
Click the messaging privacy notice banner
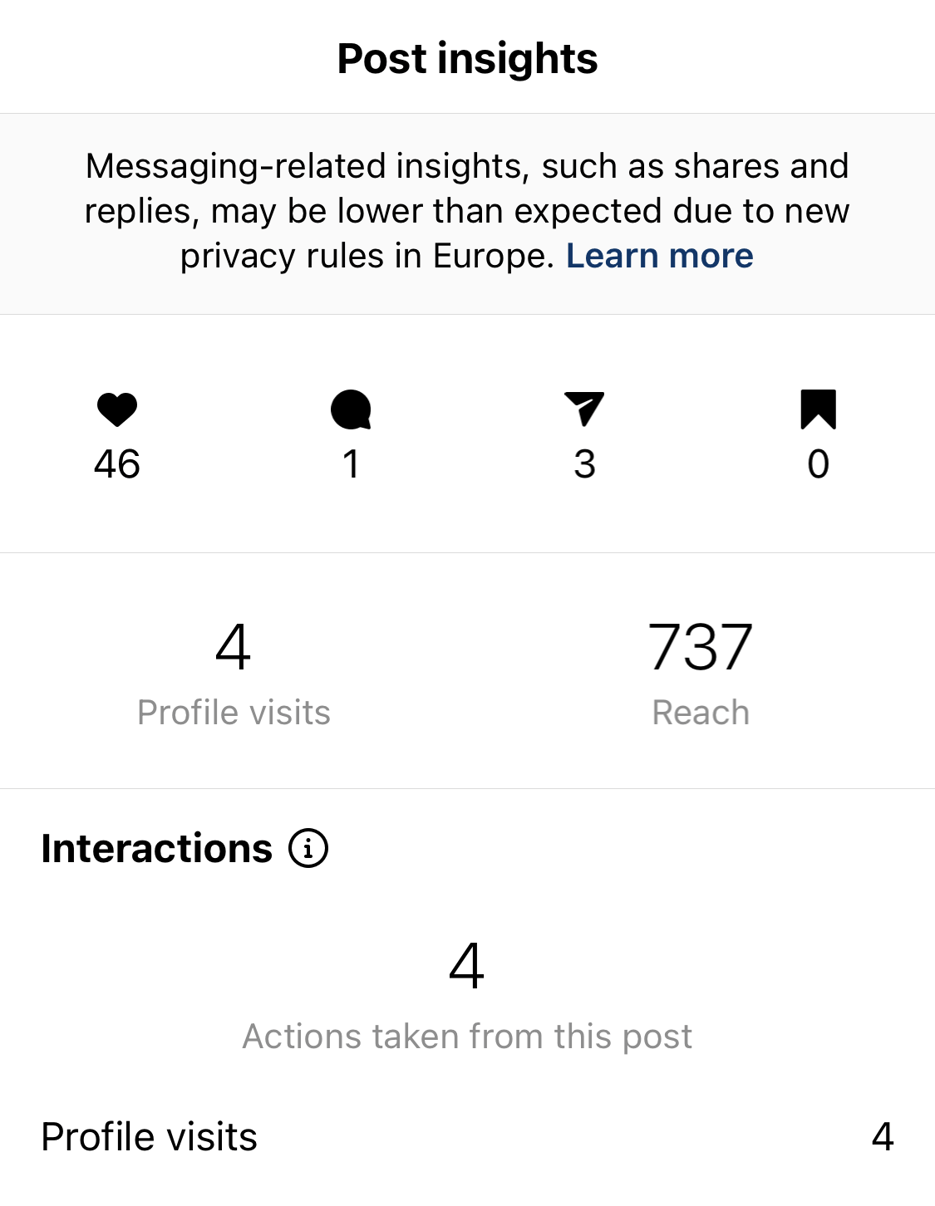click(467, 211)
